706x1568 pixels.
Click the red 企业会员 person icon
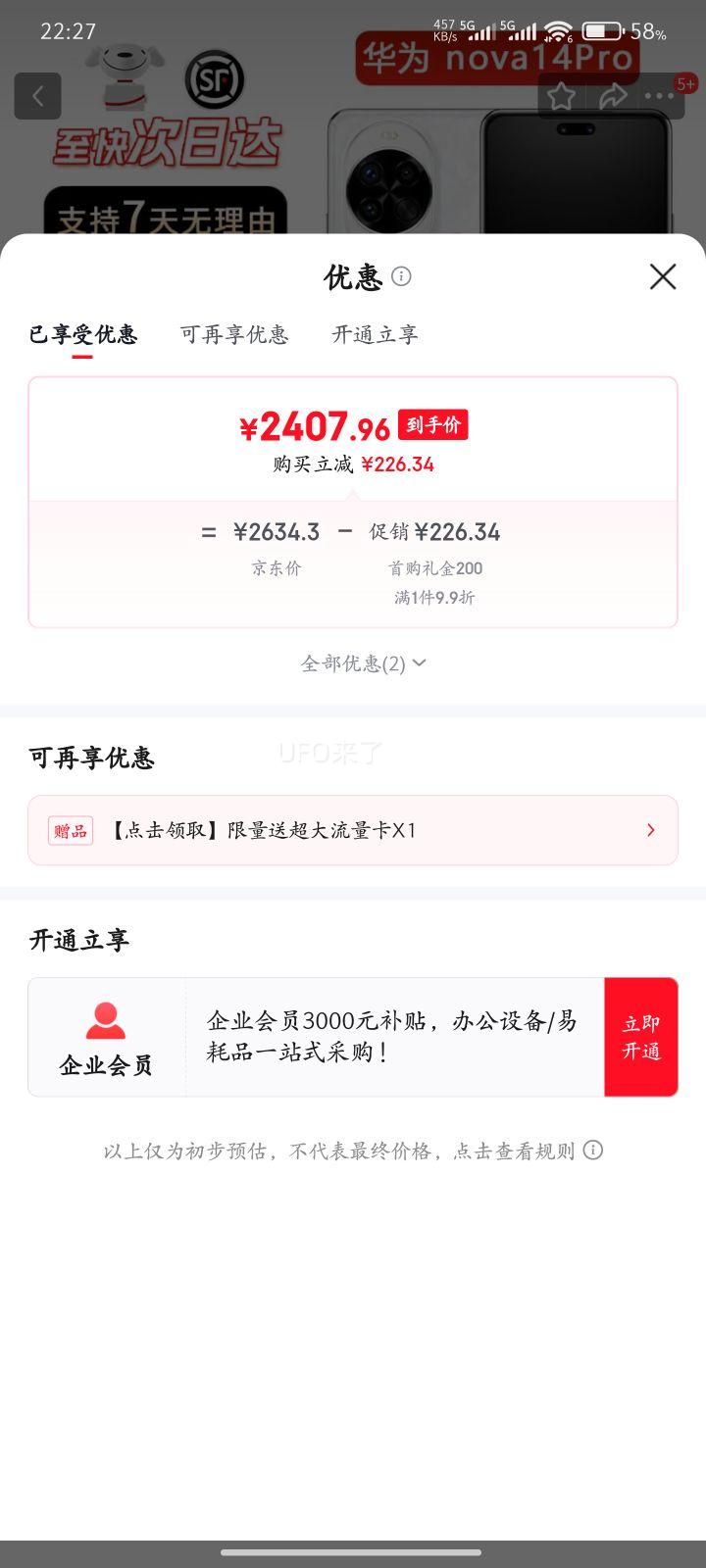tap(106, 1019)
